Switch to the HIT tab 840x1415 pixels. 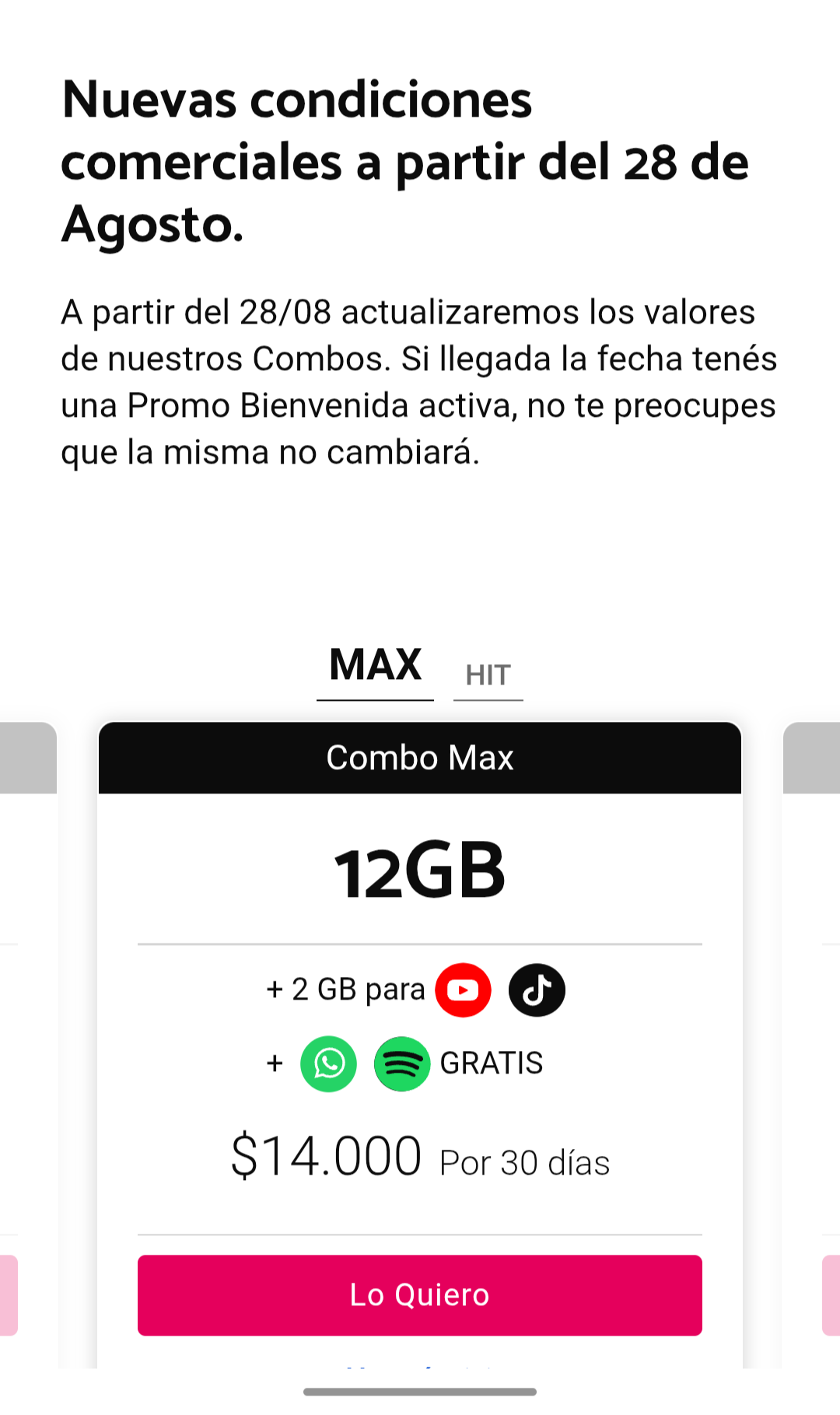tap(488, 674)
